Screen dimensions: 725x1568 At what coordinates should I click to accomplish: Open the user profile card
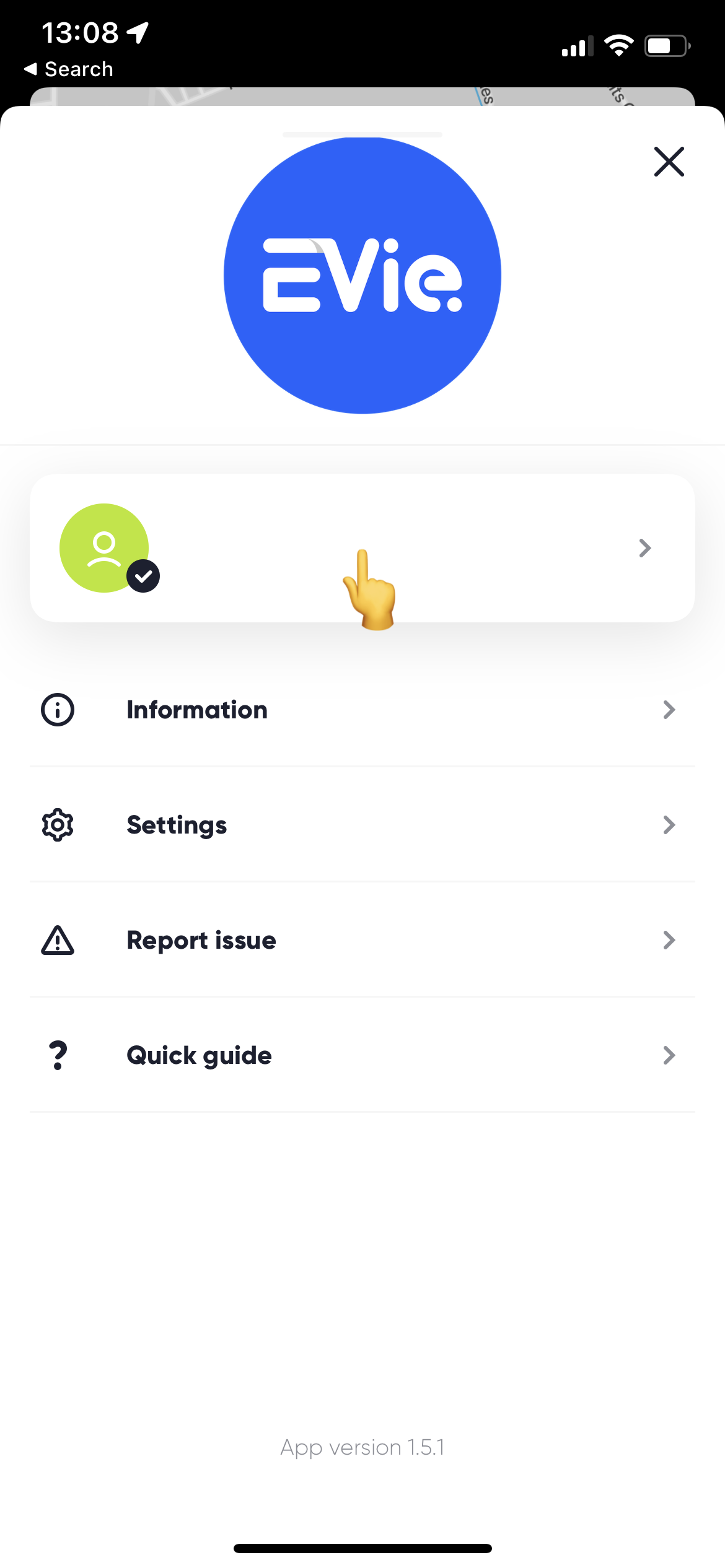pos(362,548)
